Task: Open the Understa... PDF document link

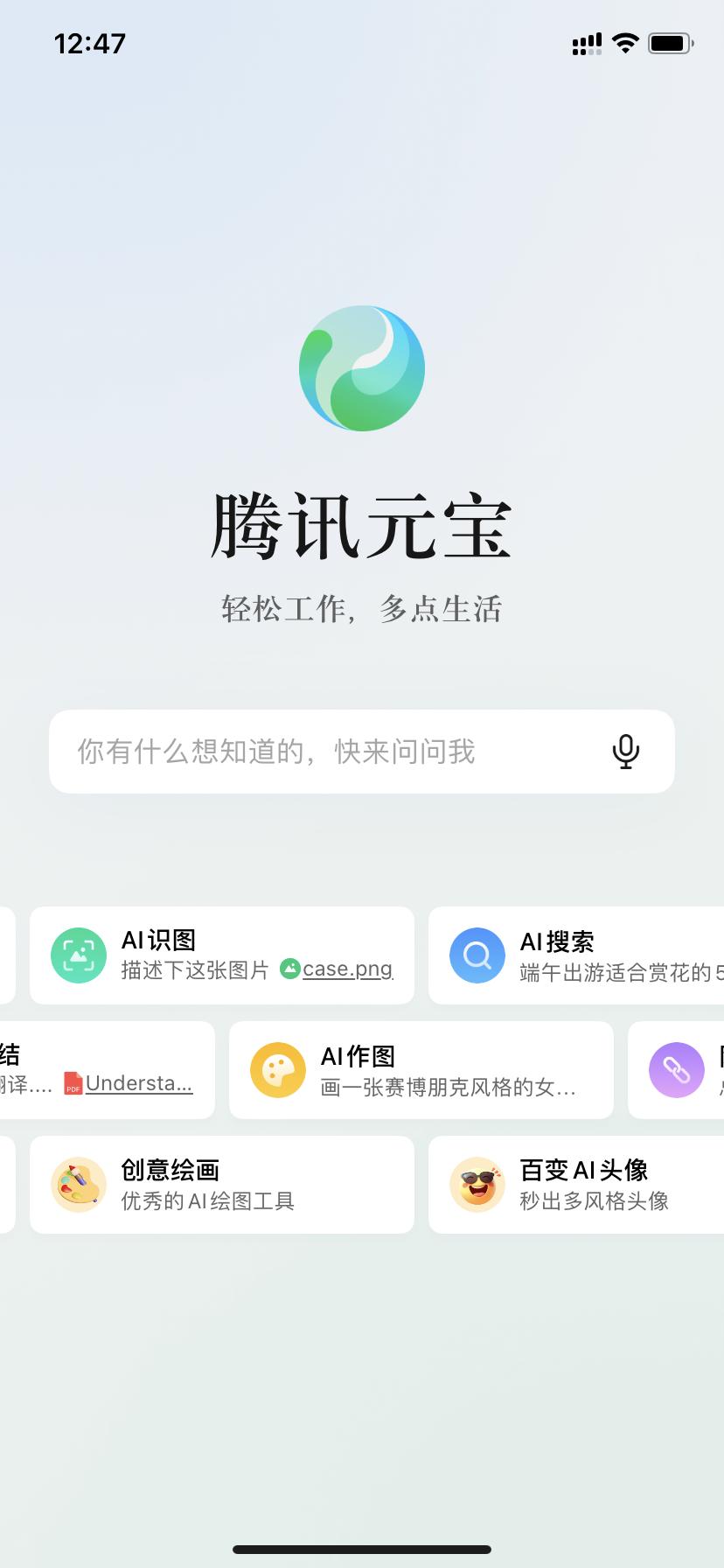Action: (x=137, y=1084)
